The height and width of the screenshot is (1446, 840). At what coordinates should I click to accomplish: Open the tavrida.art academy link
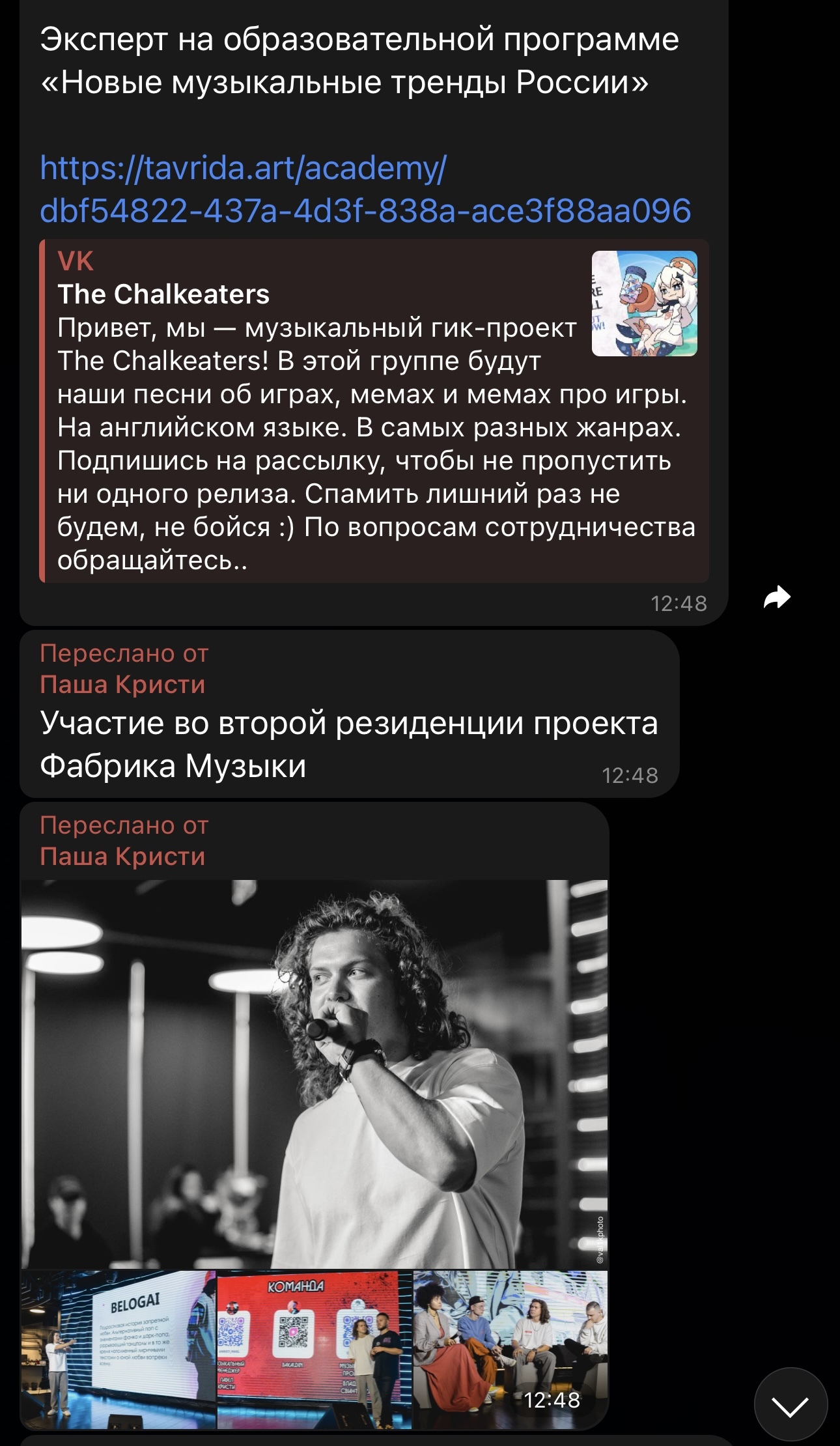coord(365,190)
